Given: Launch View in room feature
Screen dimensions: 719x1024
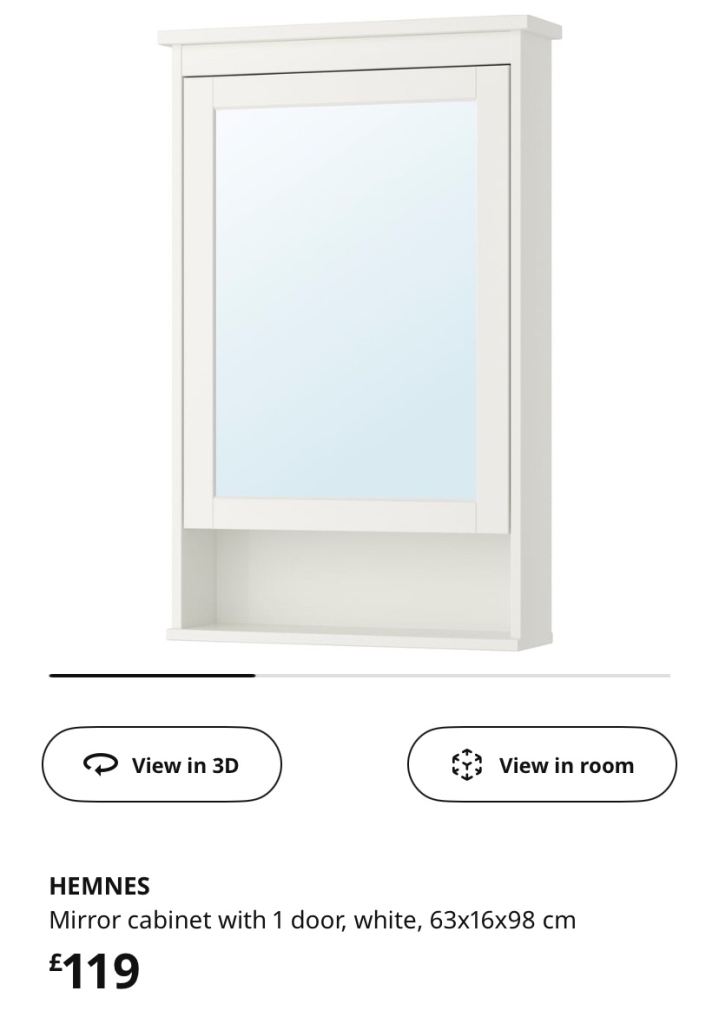Looking at the screenshot, I should tap(542, 765).
